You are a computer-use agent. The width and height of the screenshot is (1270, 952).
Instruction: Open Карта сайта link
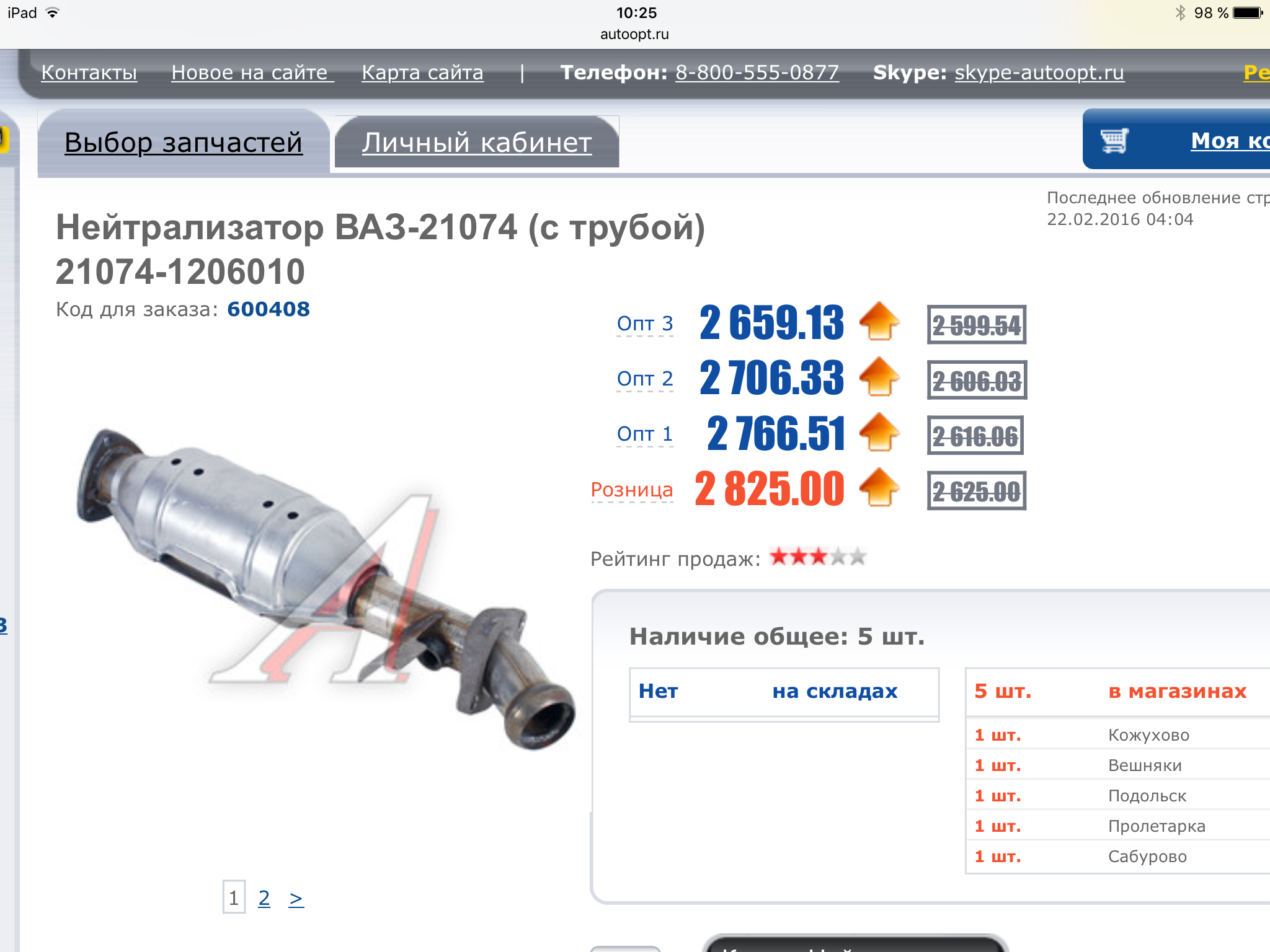422,73
